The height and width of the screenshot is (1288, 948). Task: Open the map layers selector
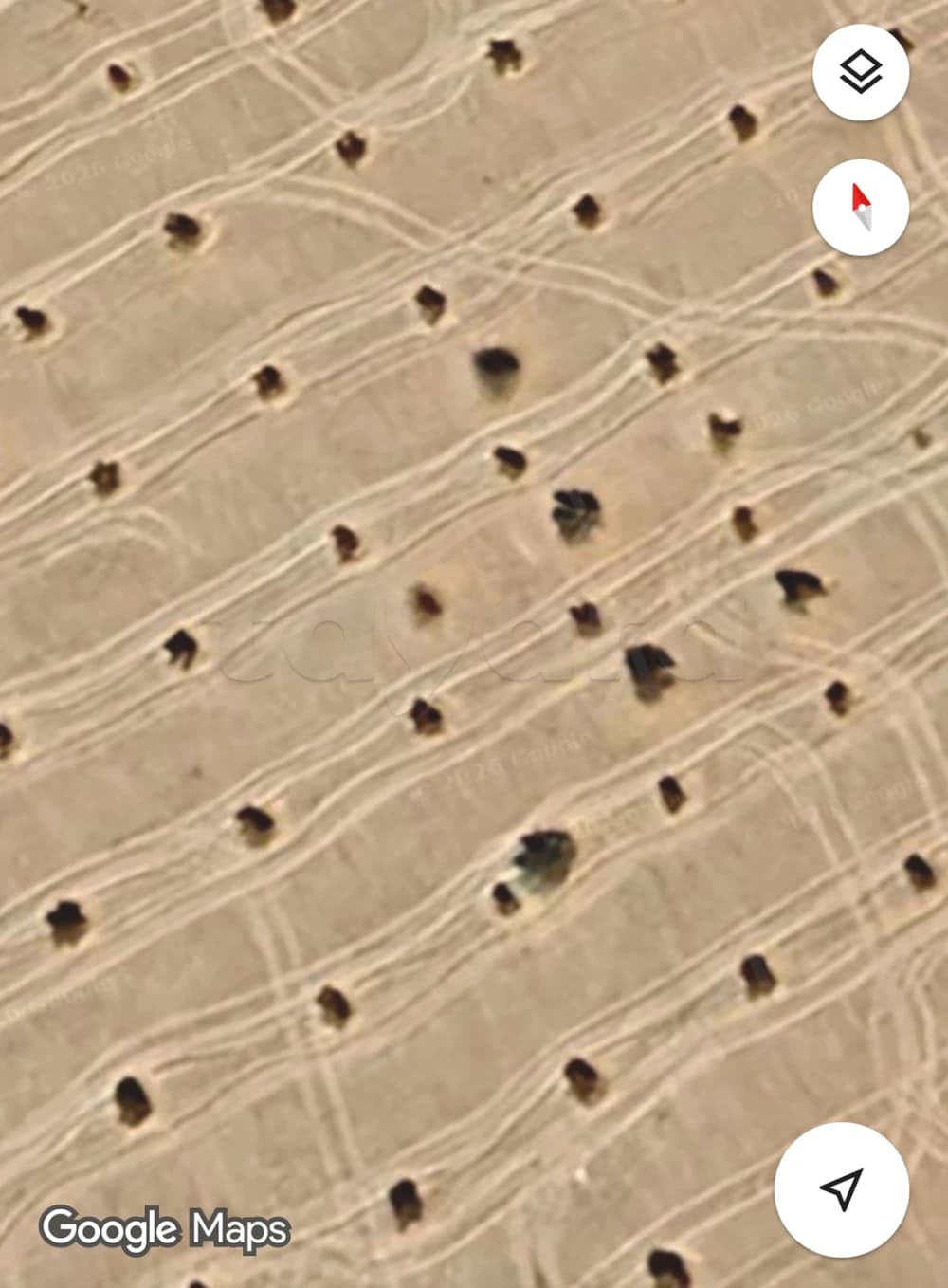tap(860, 73)
